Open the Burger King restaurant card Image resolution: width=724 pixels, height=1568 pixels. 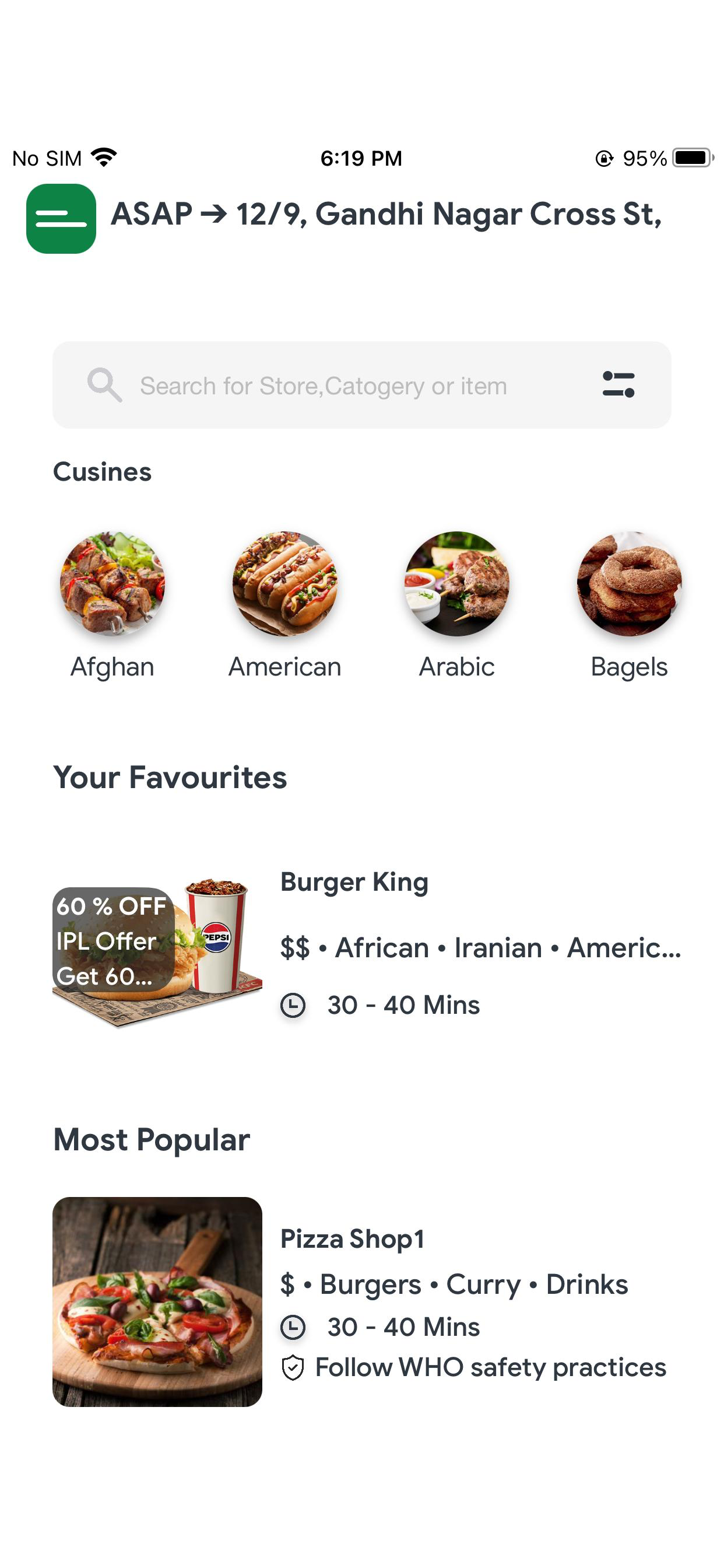367,947
